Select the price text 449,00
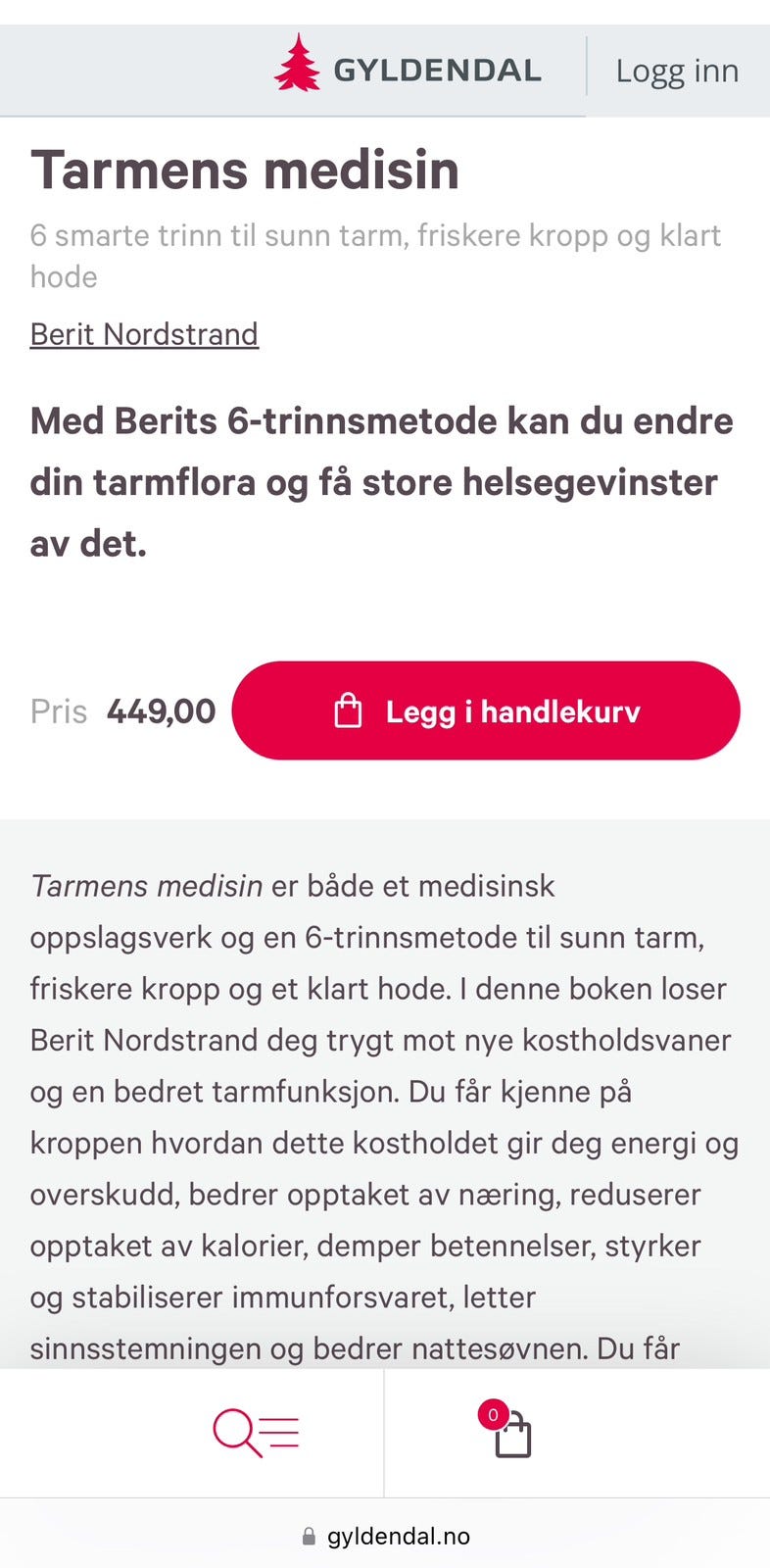This screenshot has height=1568, width=770. 160,710
